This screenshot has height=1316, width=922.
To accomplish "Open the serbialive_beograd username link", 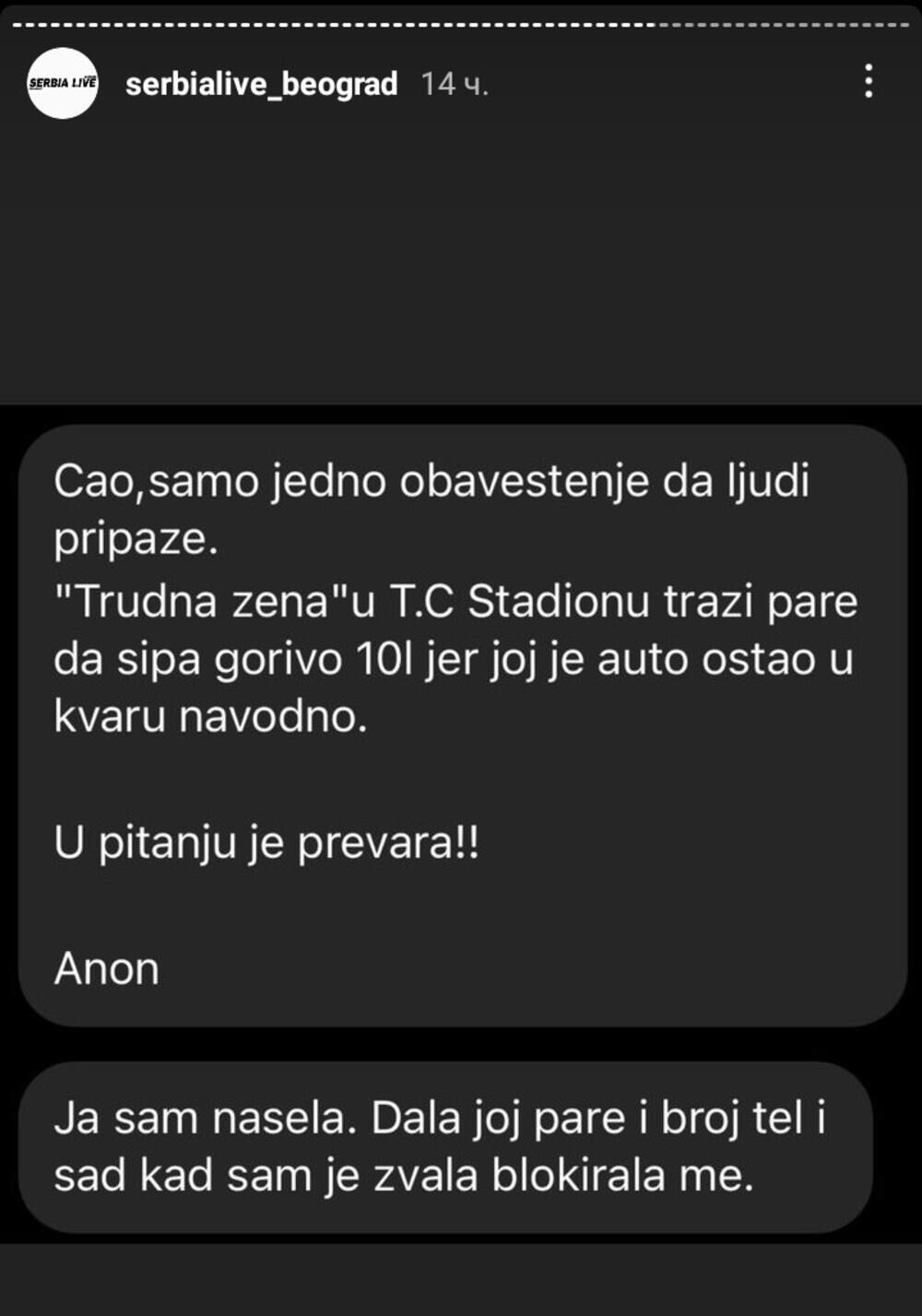I will [x=262, y=84].
